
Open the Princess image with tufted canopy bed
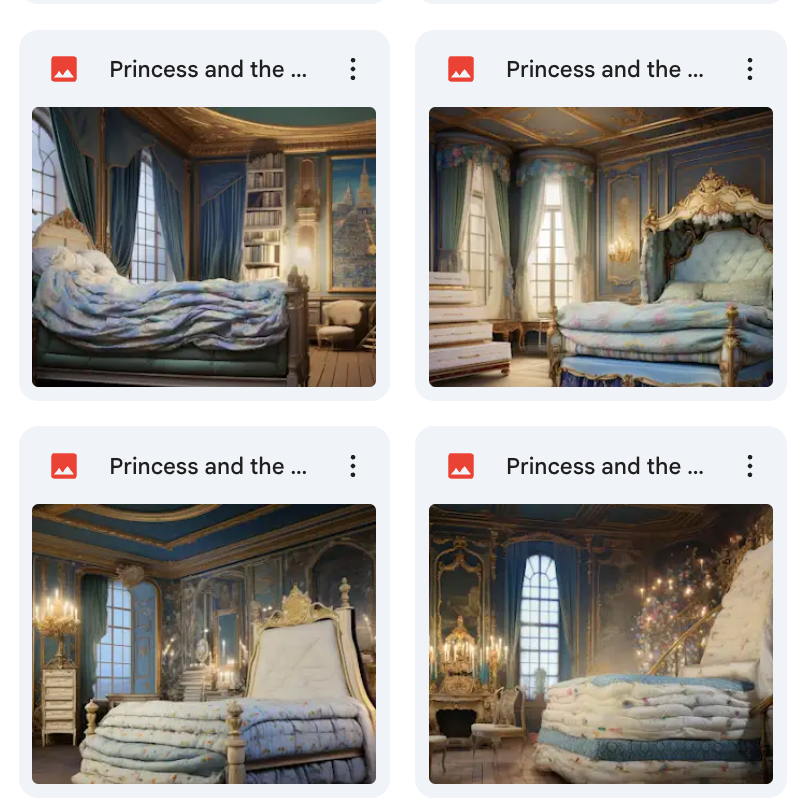pos(600,246)
